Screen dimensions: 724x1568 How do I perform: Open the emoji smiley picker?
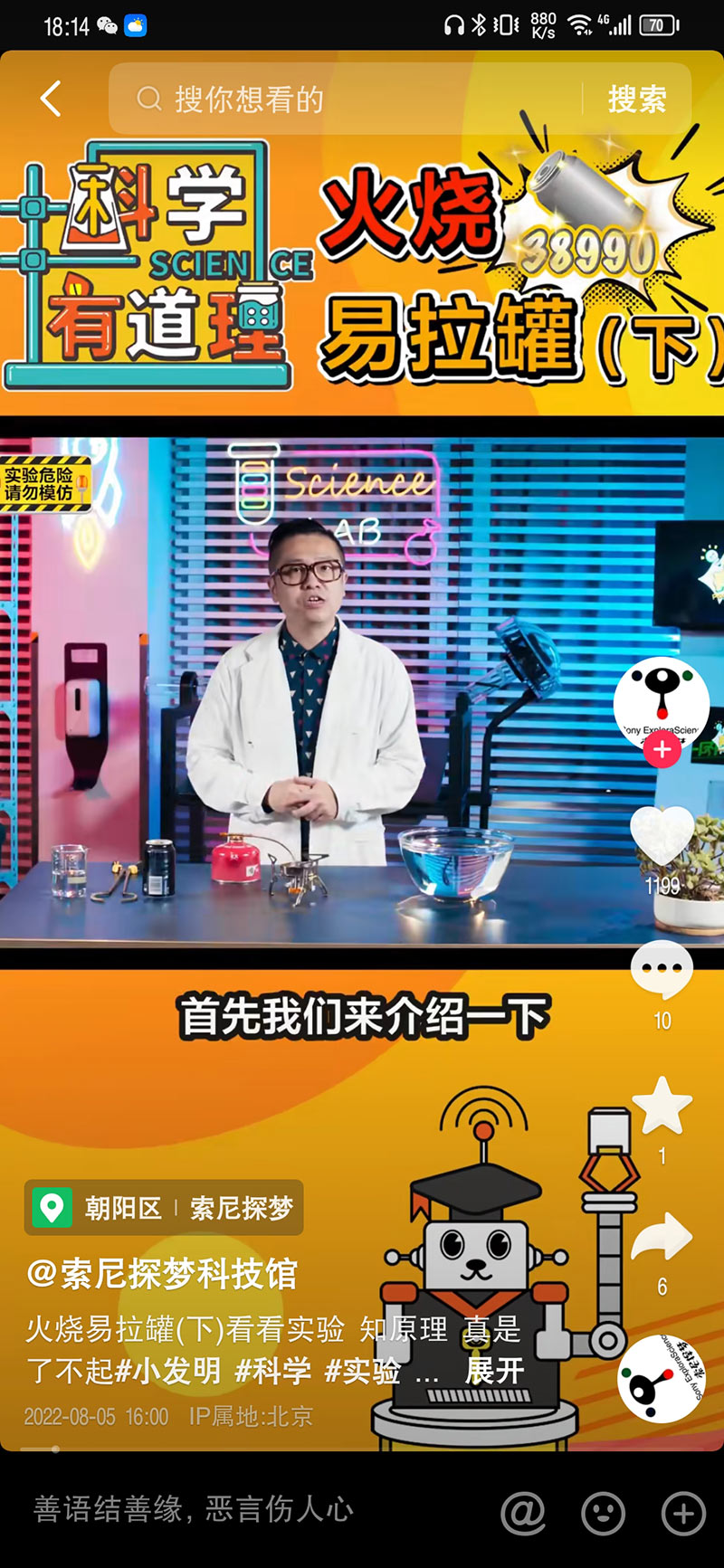603,1512
